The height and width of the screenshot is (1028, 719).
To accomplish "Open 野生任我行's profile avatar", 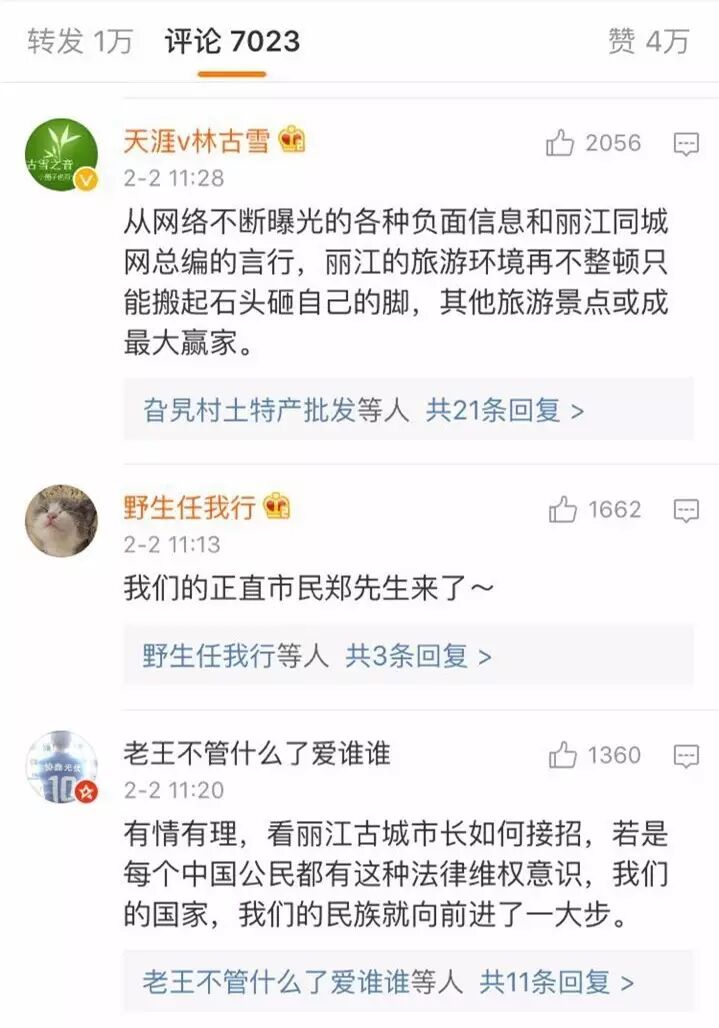I will (61, 521).
